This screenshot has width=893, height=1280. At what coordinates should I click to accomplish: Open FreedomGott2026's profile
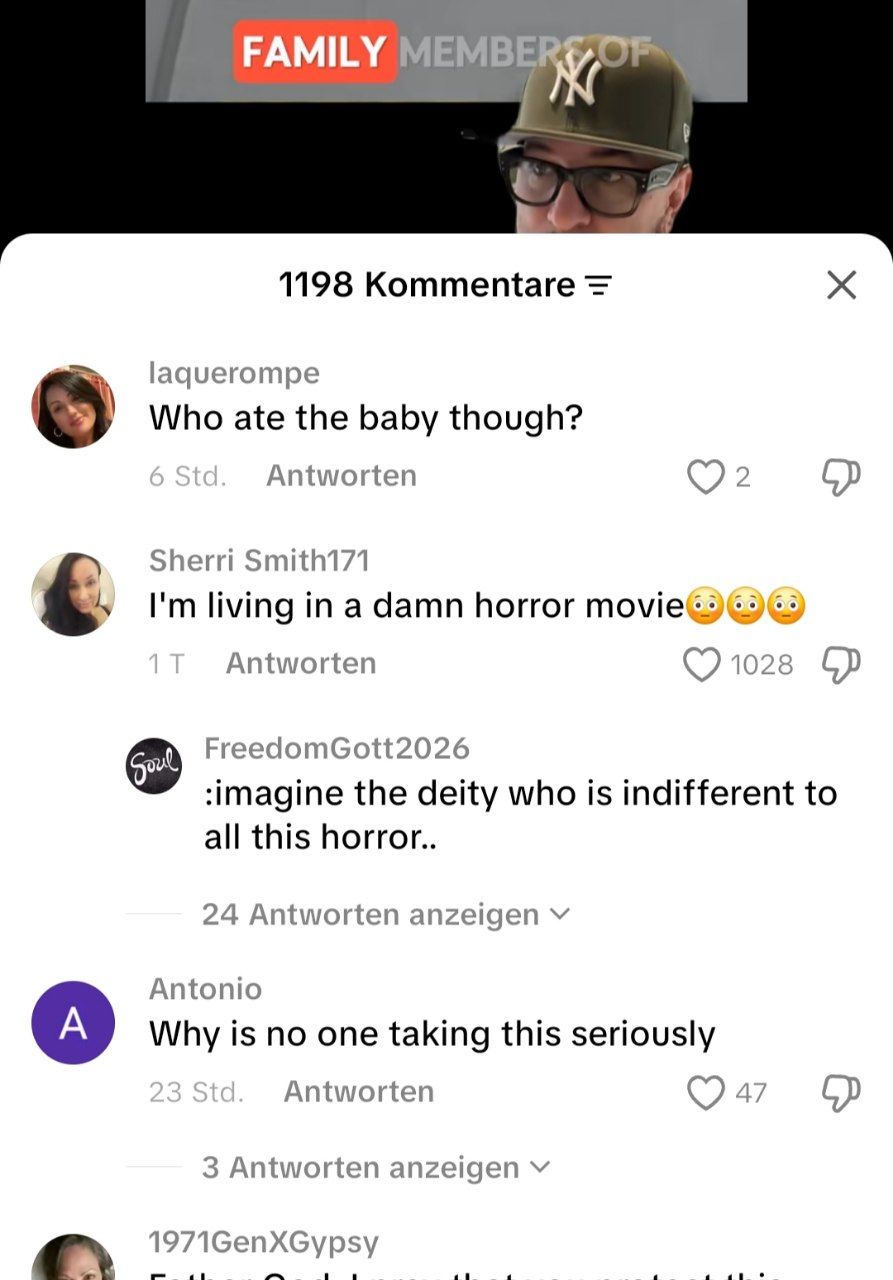(155, 766)
